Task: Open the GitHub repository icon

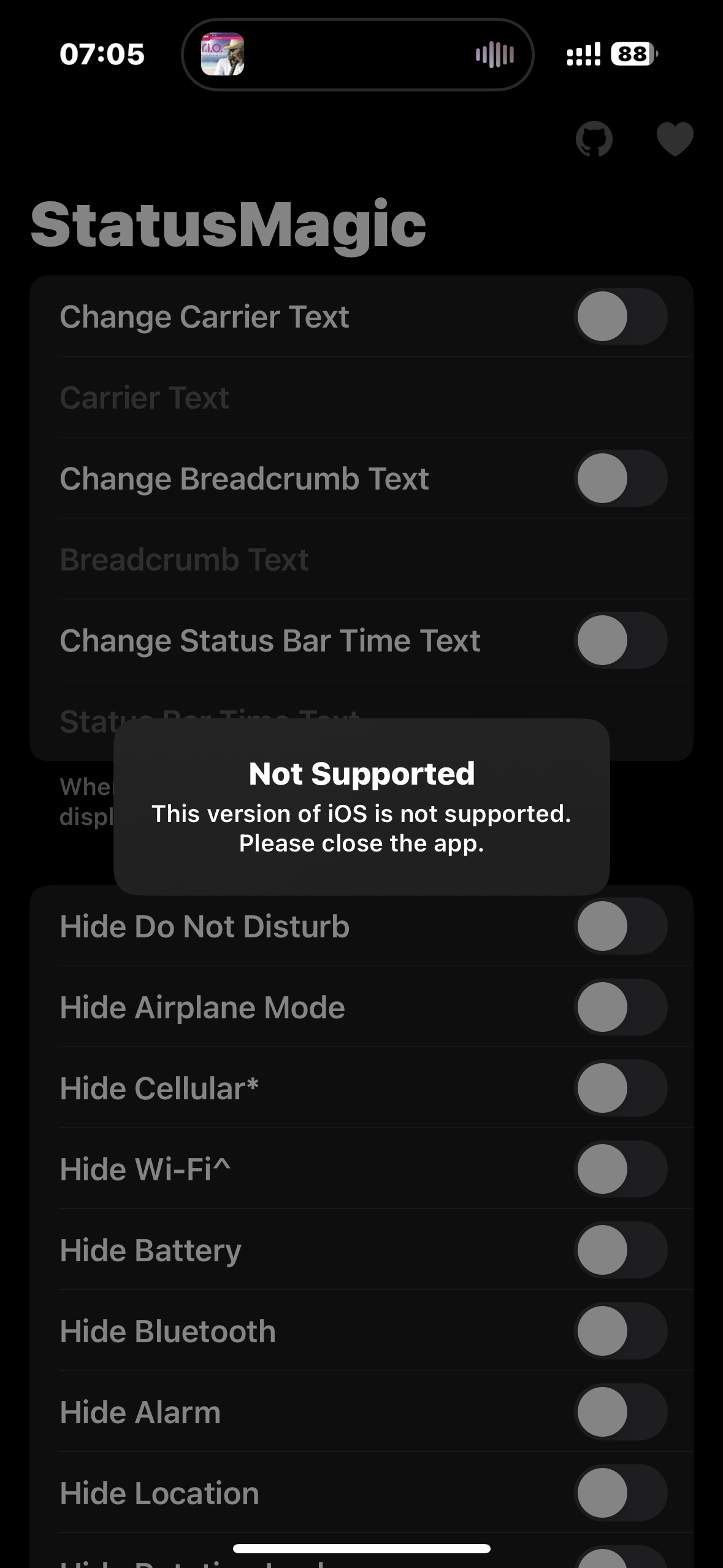Action: click(594, 139)
